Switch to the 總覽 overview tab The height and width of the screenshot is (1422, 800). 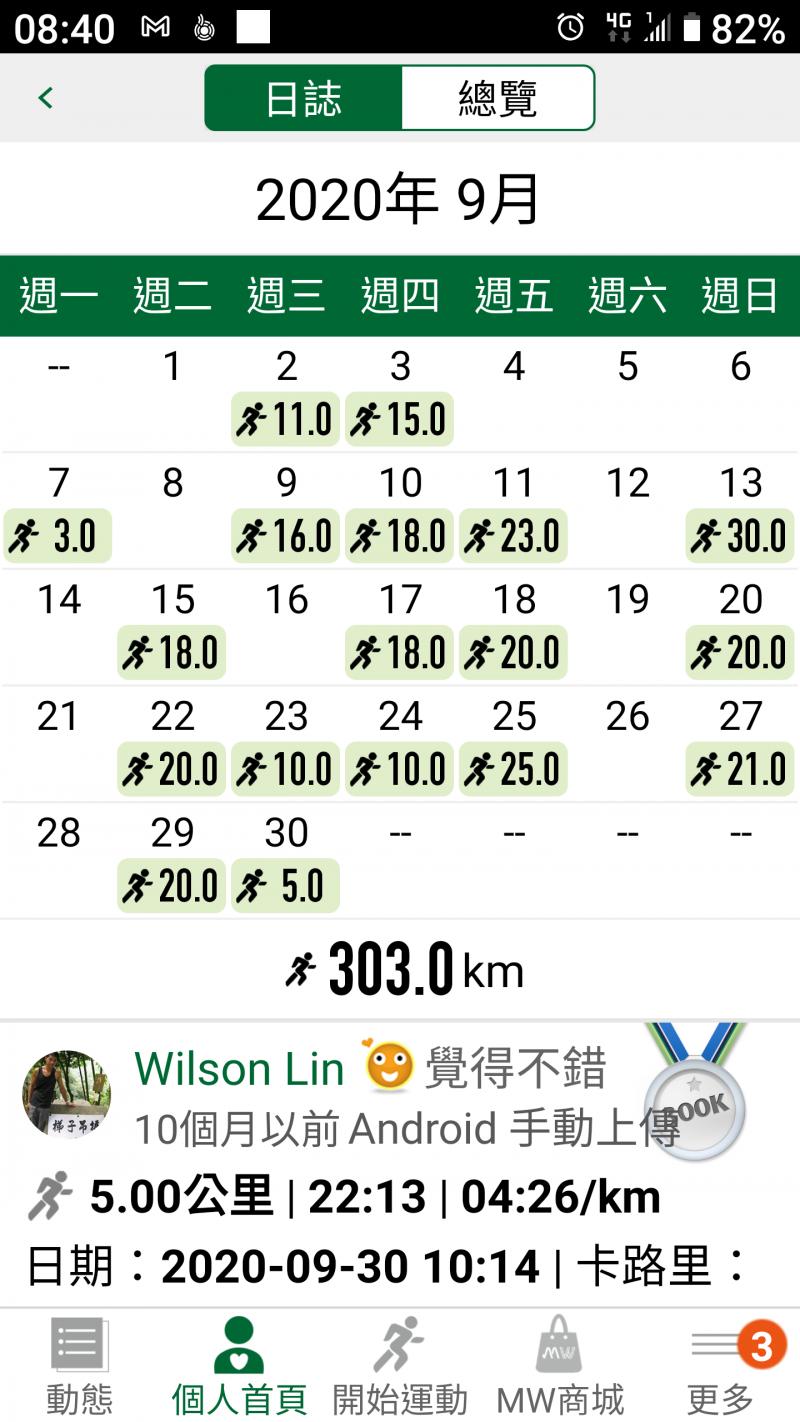coord(497,98)
